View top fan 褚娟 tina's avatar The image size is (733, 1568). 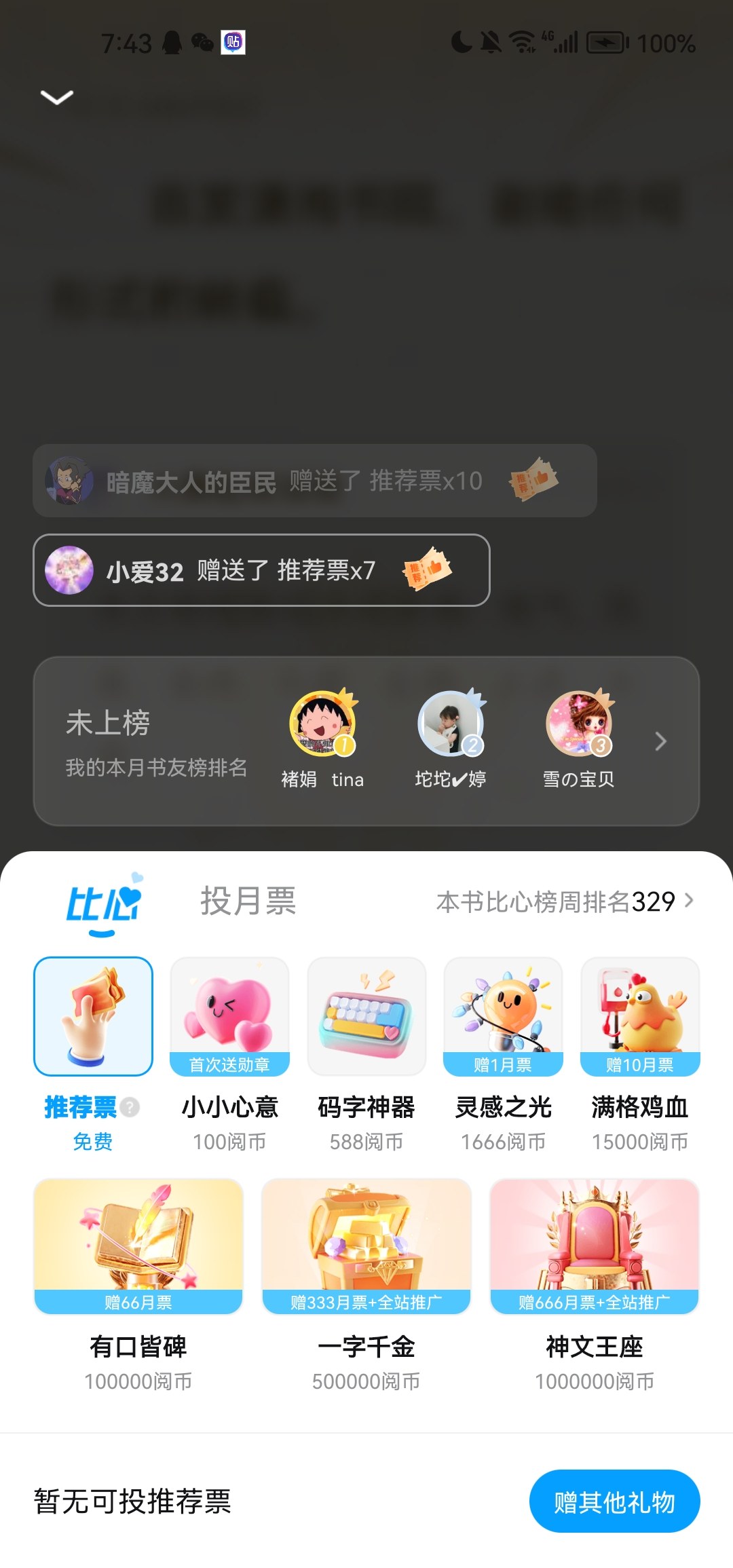point(322,724)
